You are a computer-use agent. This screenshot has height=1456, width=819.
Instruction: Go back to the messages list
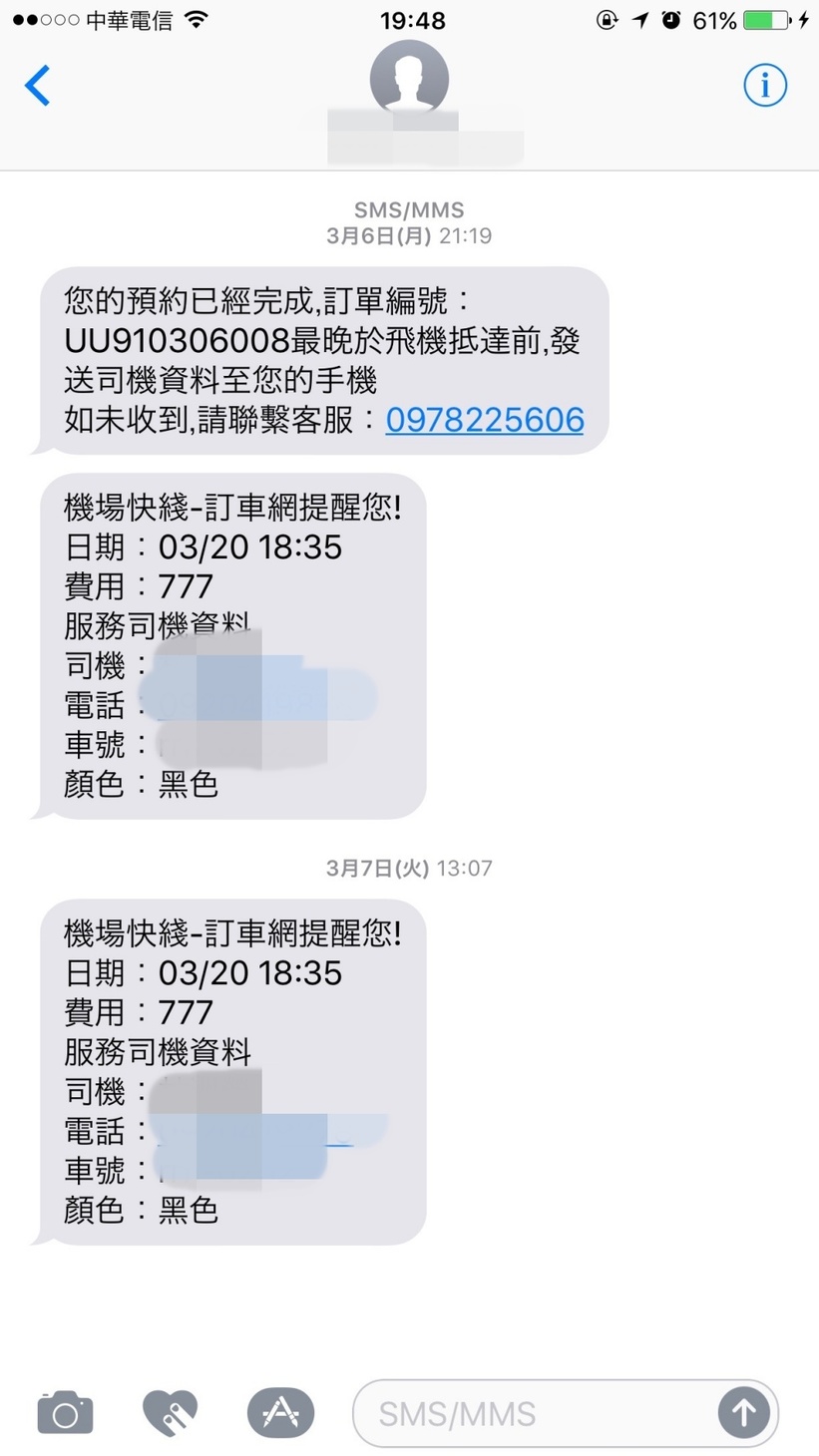coord(38,86)
